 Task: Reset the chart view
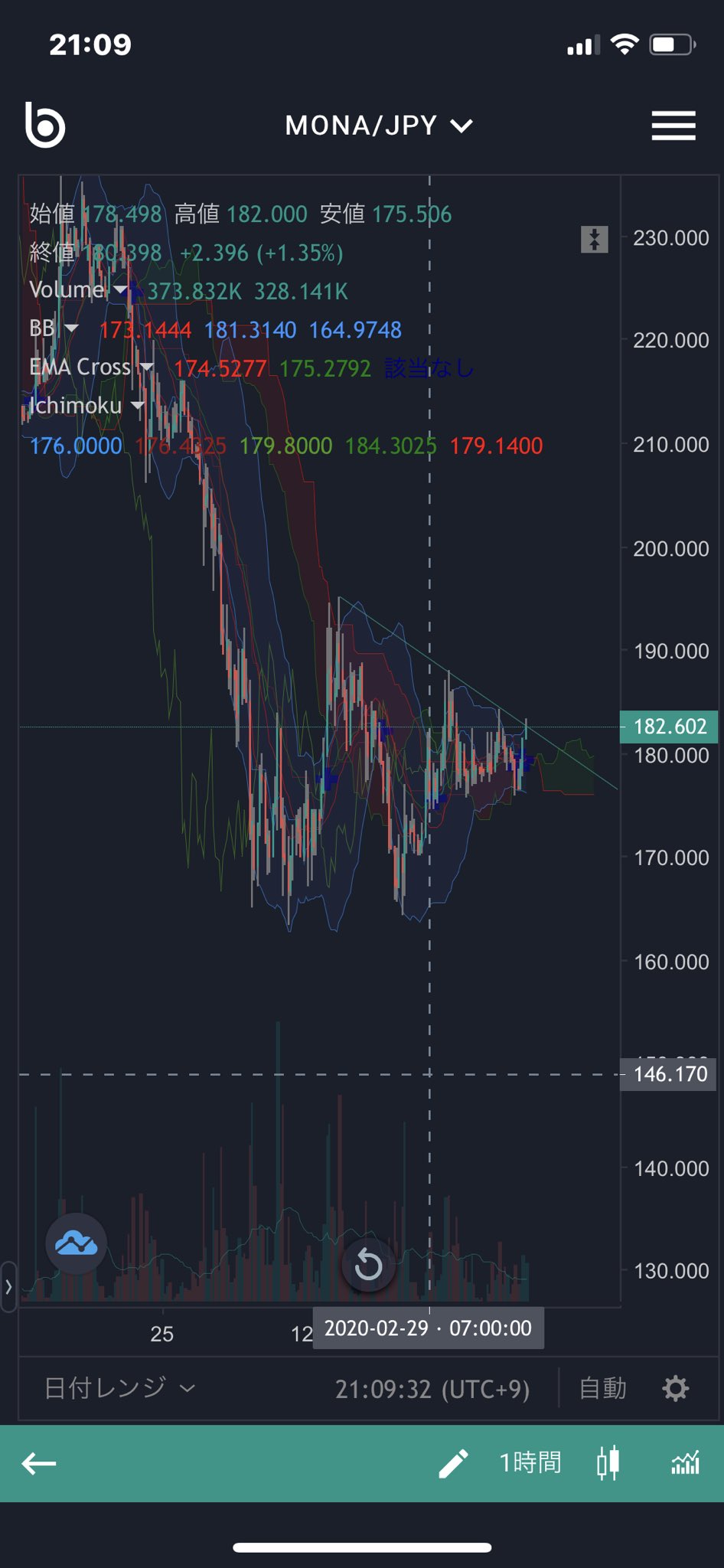point(368,1265)
